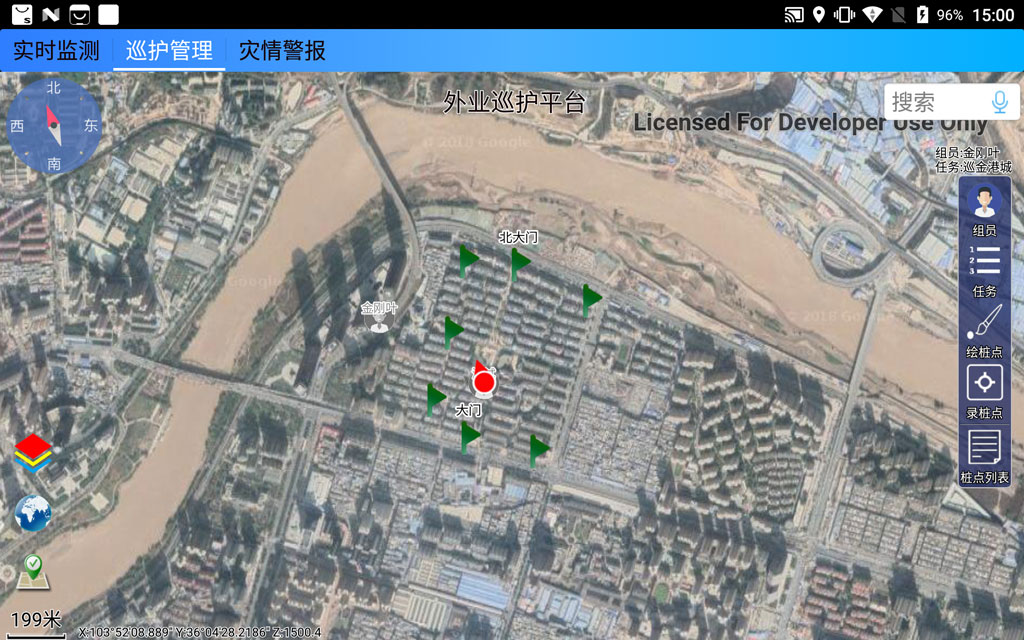Open the 灾情警报 tab

tap(282, 50)
